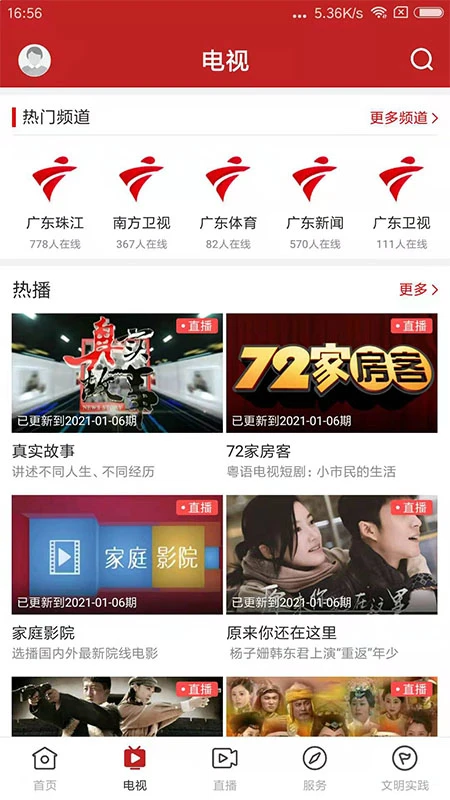Select the 电视 tab
Viewport: 450px width, 800px height.
pos(135,768)
